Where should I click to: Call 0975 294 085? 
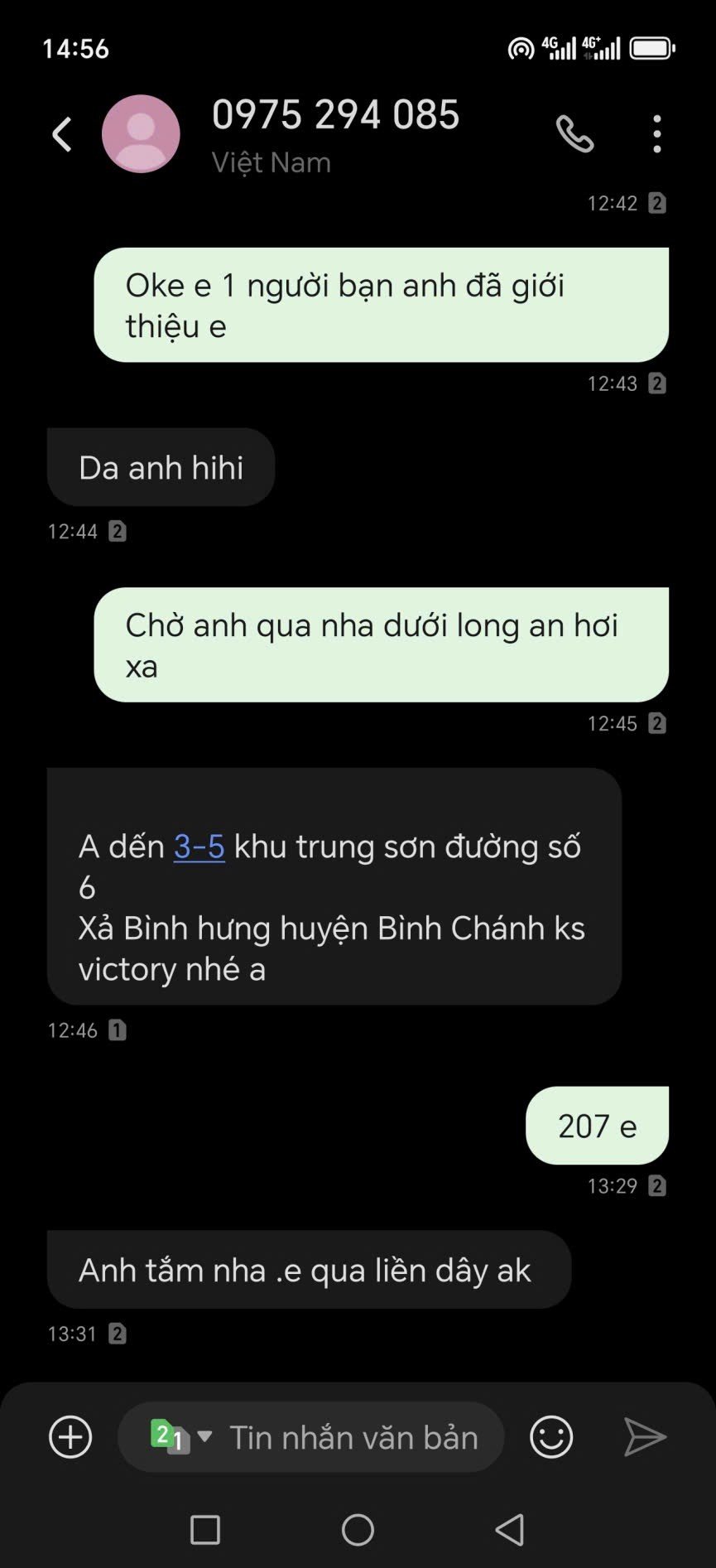click(574, 134)
